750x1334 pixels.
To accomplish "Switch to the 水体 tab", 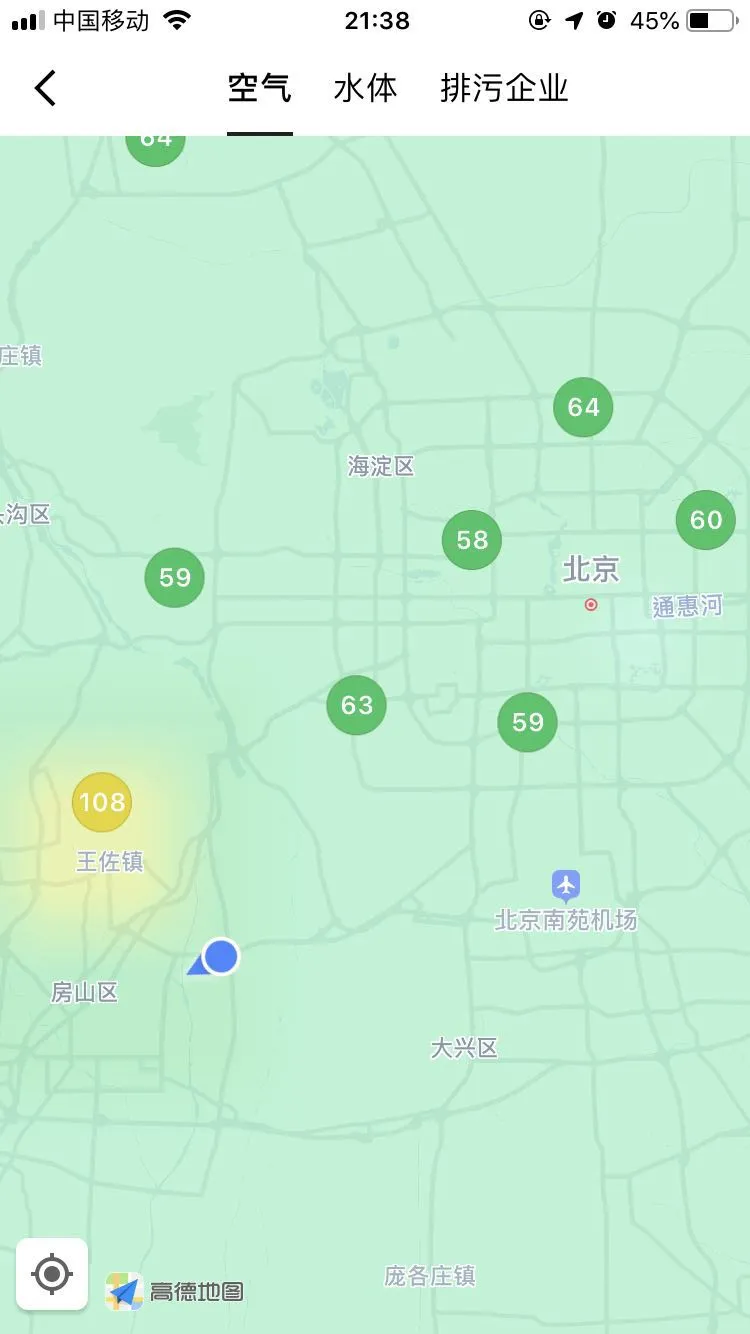I will point(365,88).
